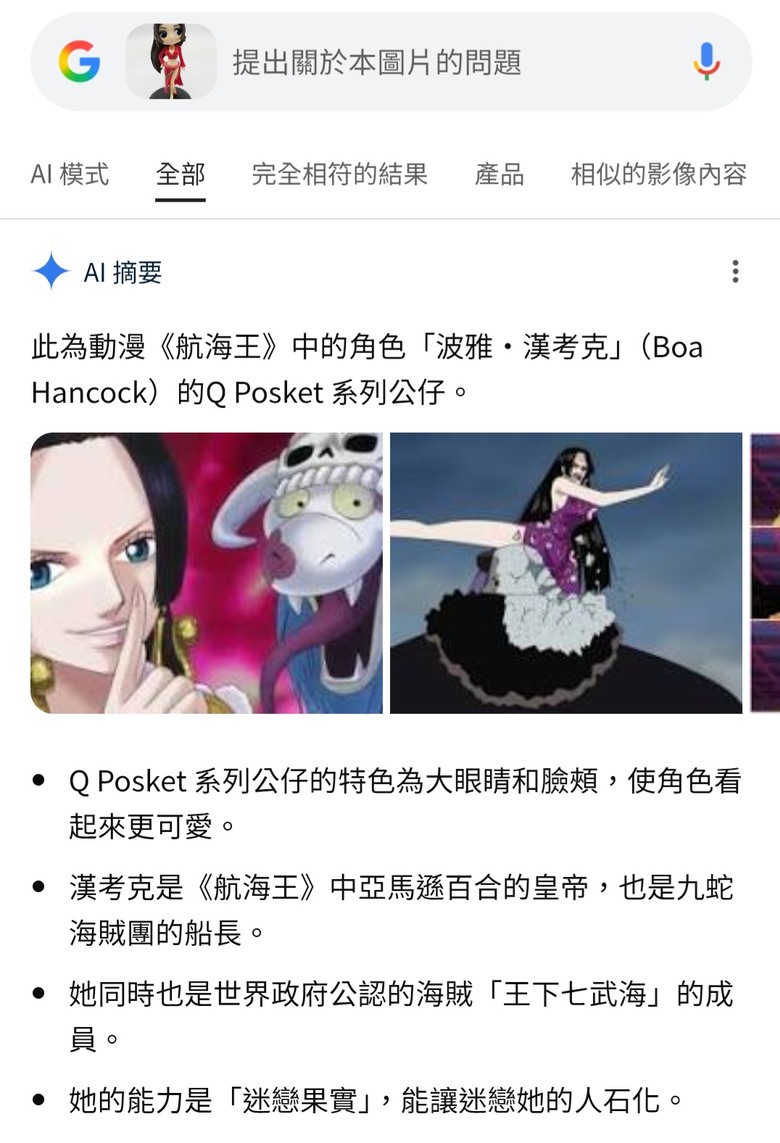Viewport: 780px width, 1143px height.
Task: Switch to the AI 模式 tab
Action: [x=69, y=174]
